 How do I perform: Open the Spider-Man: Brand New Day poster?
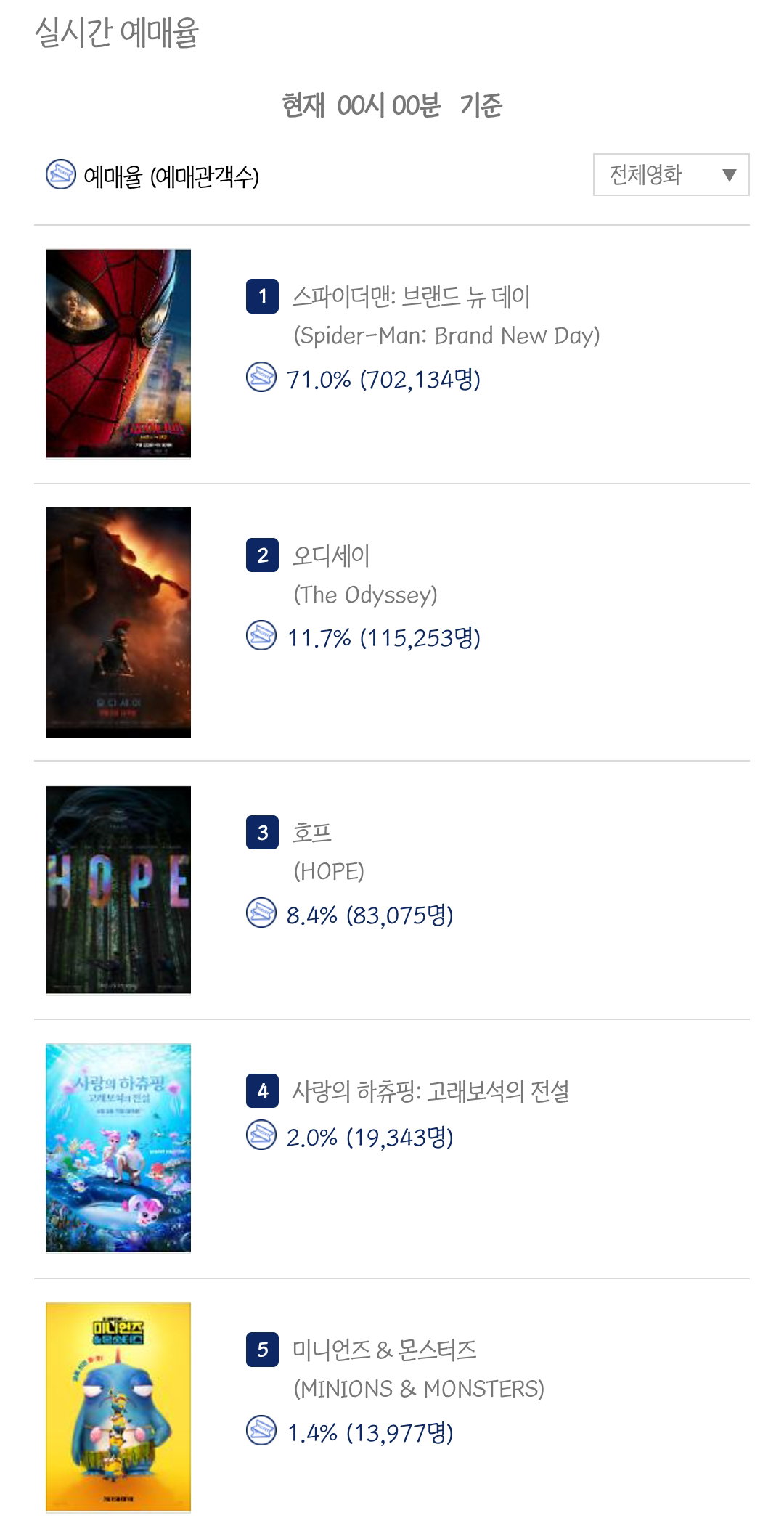tap(118, 354)
